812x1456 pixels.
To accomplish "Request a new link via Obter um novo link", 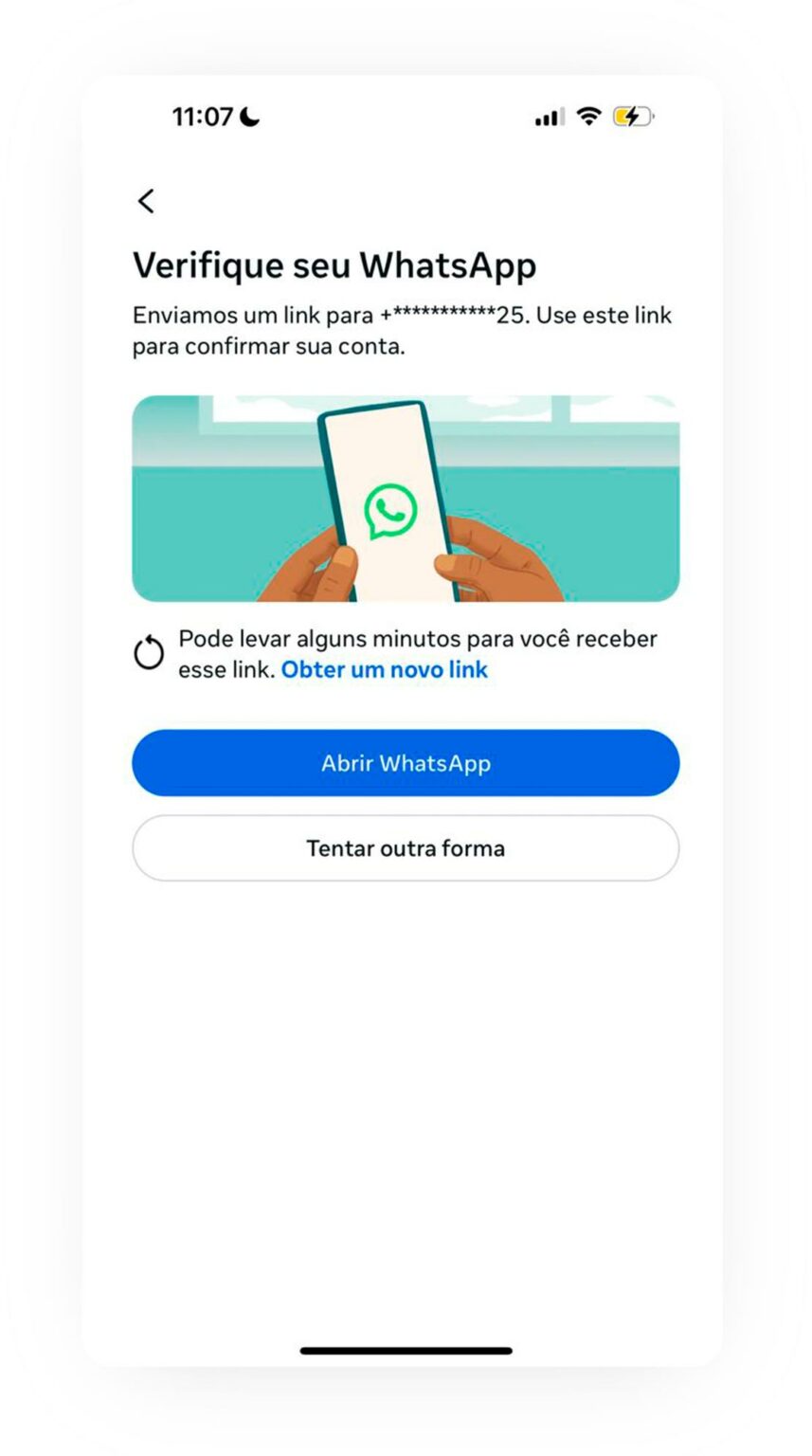I will coord(383,669).
